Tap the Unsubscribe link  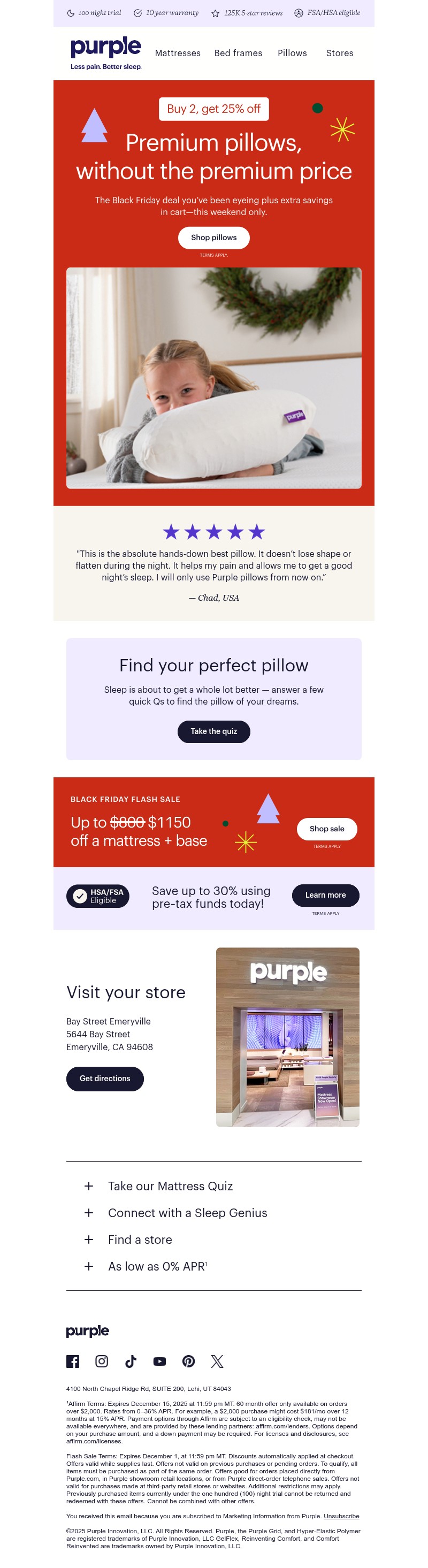coord(341,1516)
